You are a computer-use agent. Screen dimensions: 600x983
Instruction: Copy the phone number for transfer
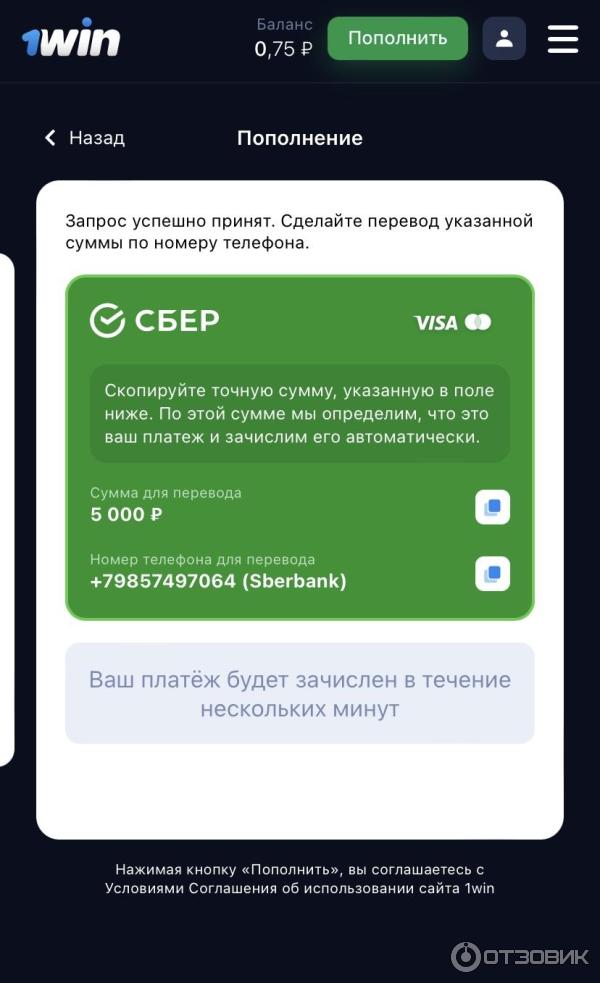pyautogui.click(x=492, y=574)
